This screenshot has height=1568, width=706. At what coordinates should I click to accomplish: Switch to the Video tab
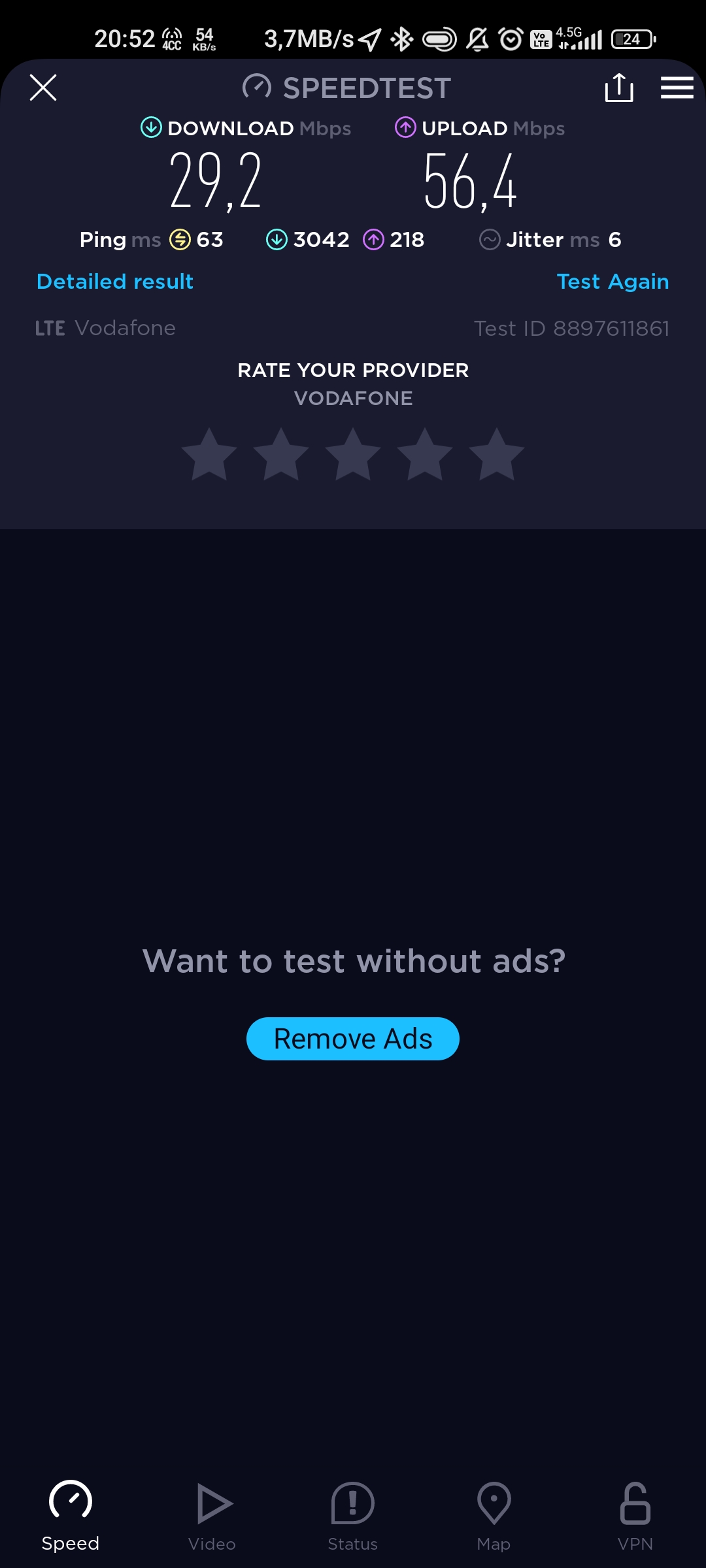(212, 1516)
